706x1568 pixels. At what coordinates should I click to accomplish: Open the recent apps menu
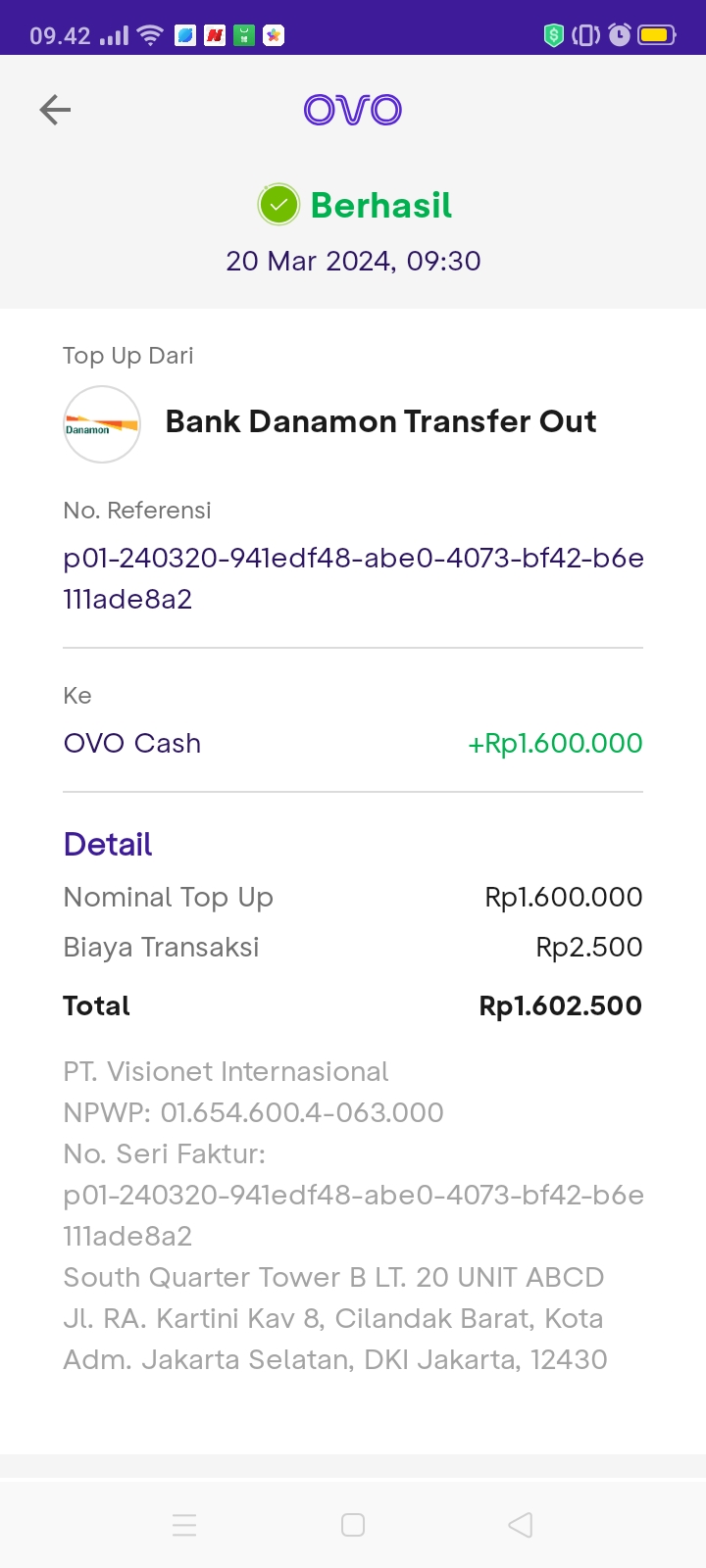click(x=184, y=1525)
